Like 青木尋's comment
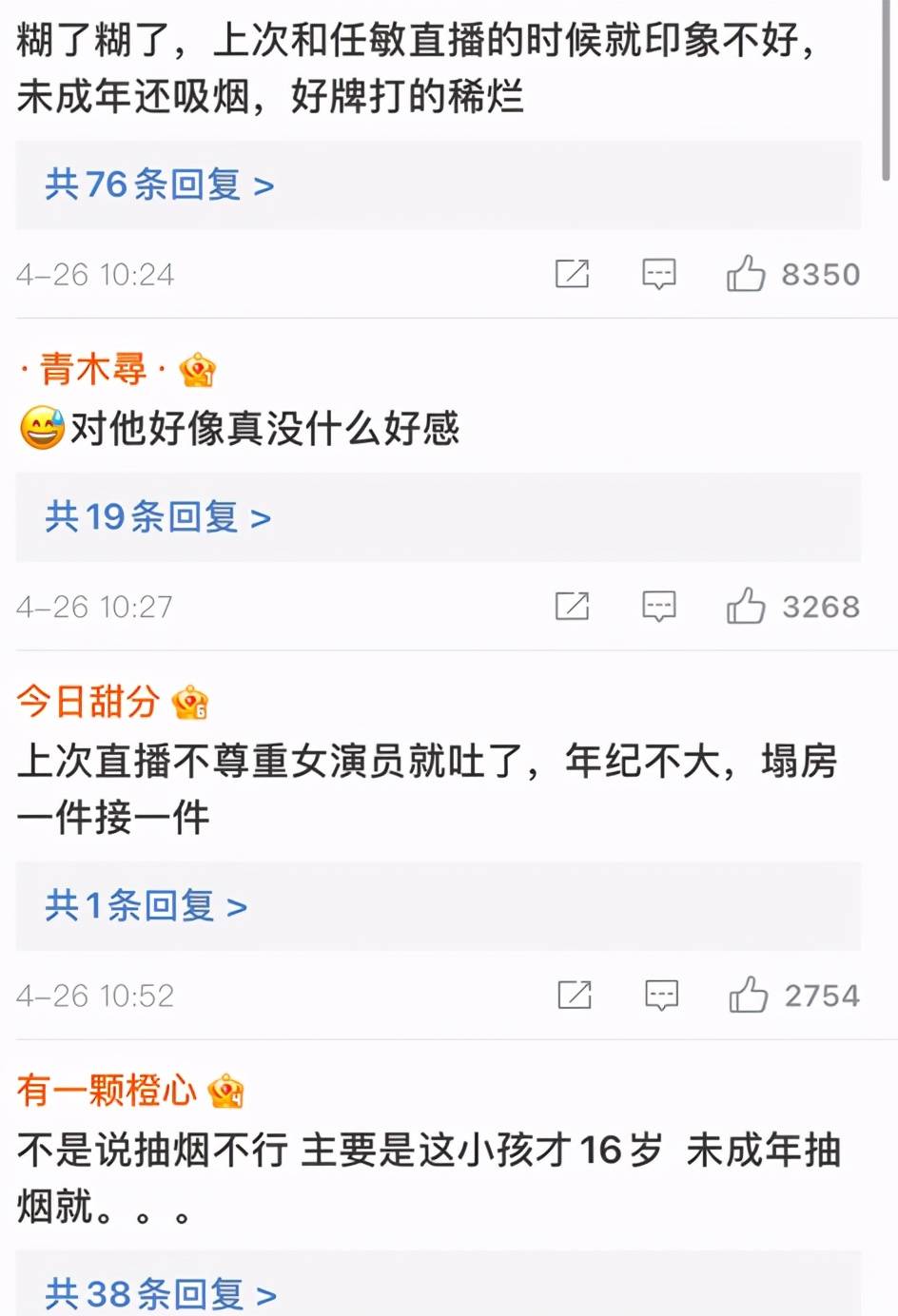Screen dimensions: 898x1316 [x=746, y=606]
